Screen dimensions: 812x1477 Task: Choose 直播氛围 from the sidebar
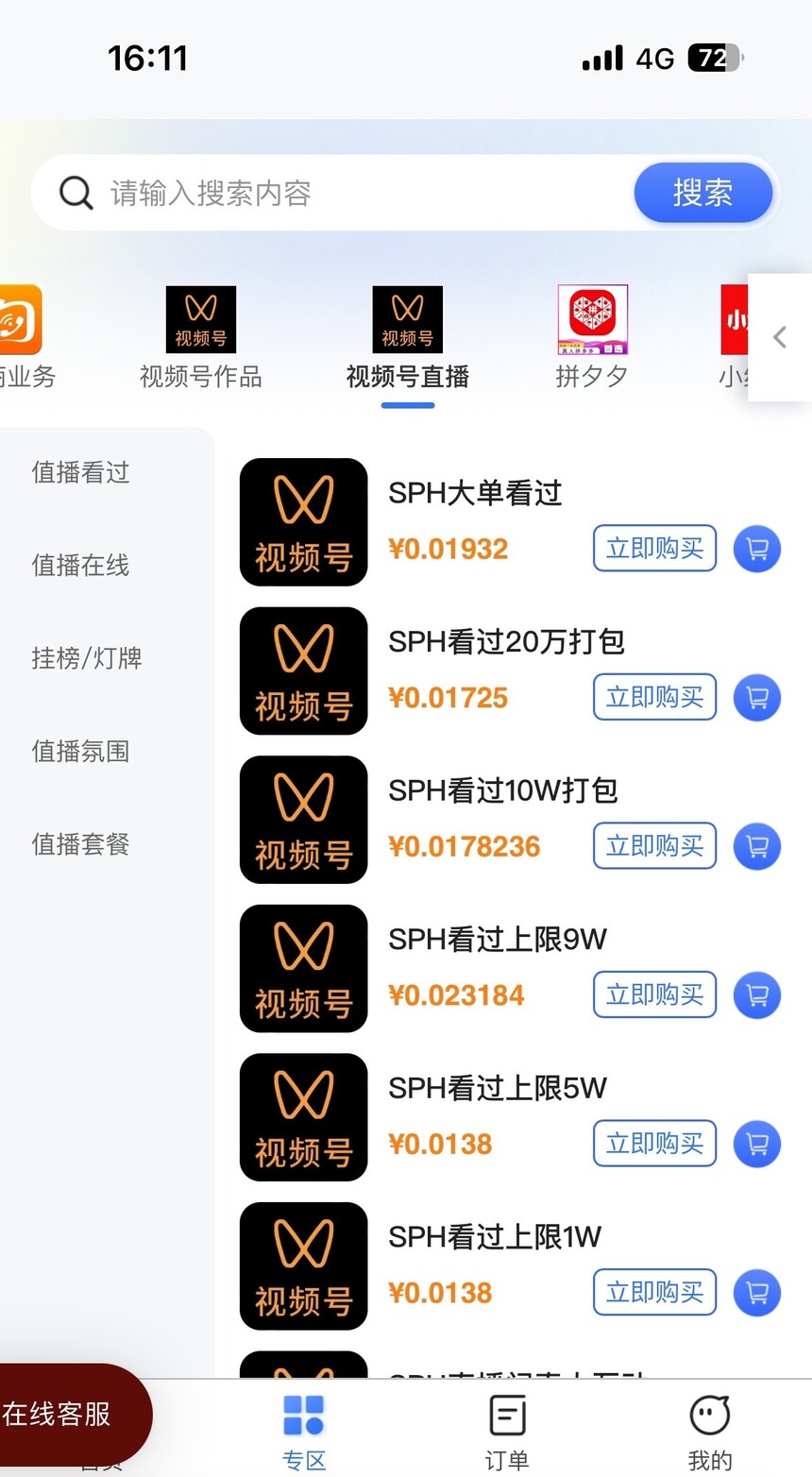tap(81, 752)
